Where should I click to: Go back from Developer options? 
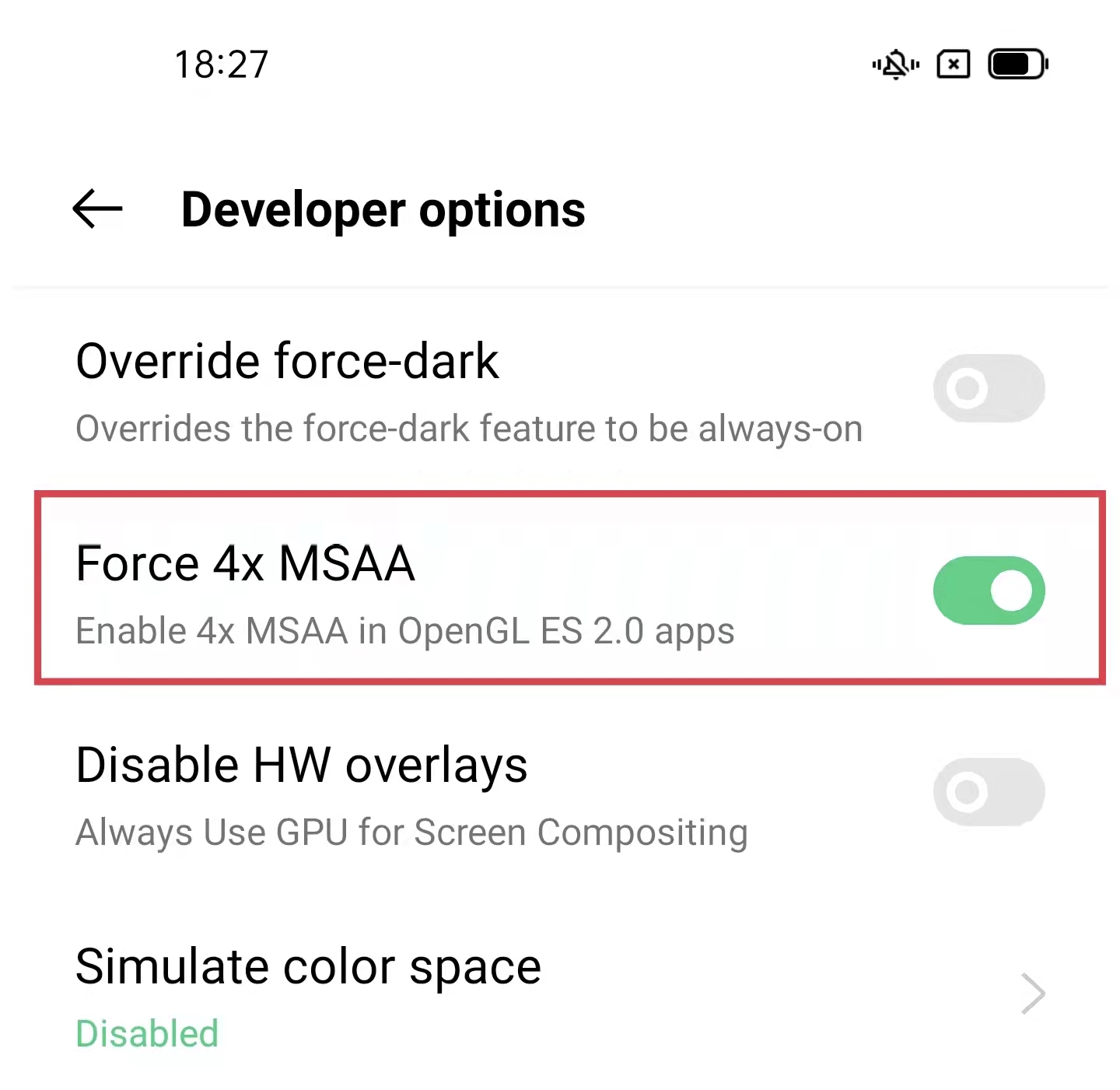coord(97,209)
